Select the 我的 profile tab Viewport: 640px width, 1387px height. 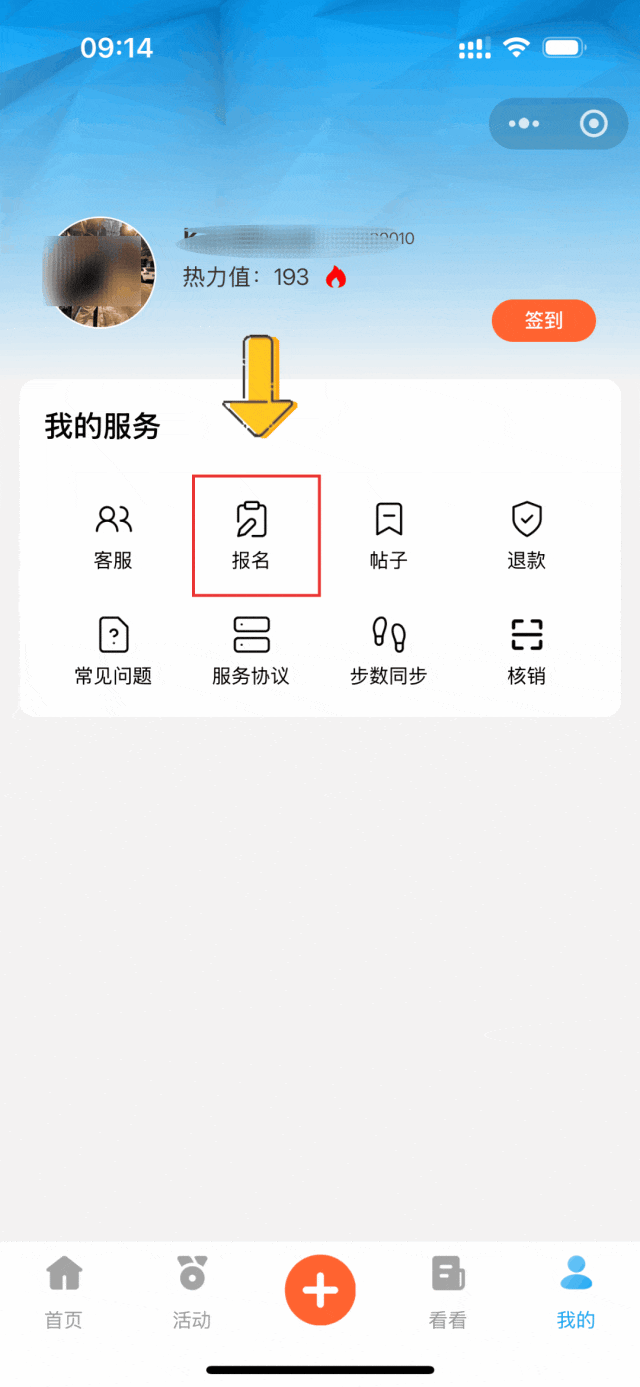point(576,1292)
